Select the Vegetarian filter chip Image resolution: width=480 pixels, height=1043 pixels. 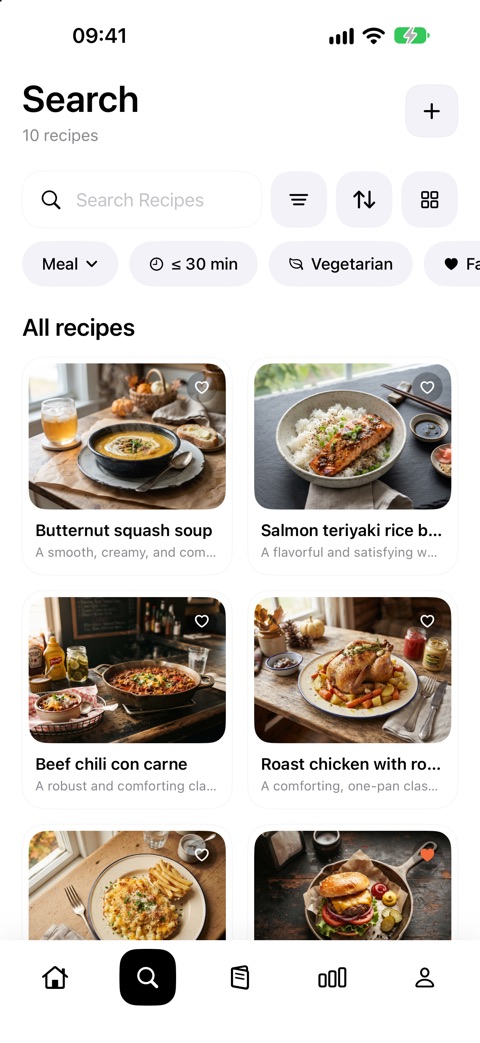(x=341, y=264)
